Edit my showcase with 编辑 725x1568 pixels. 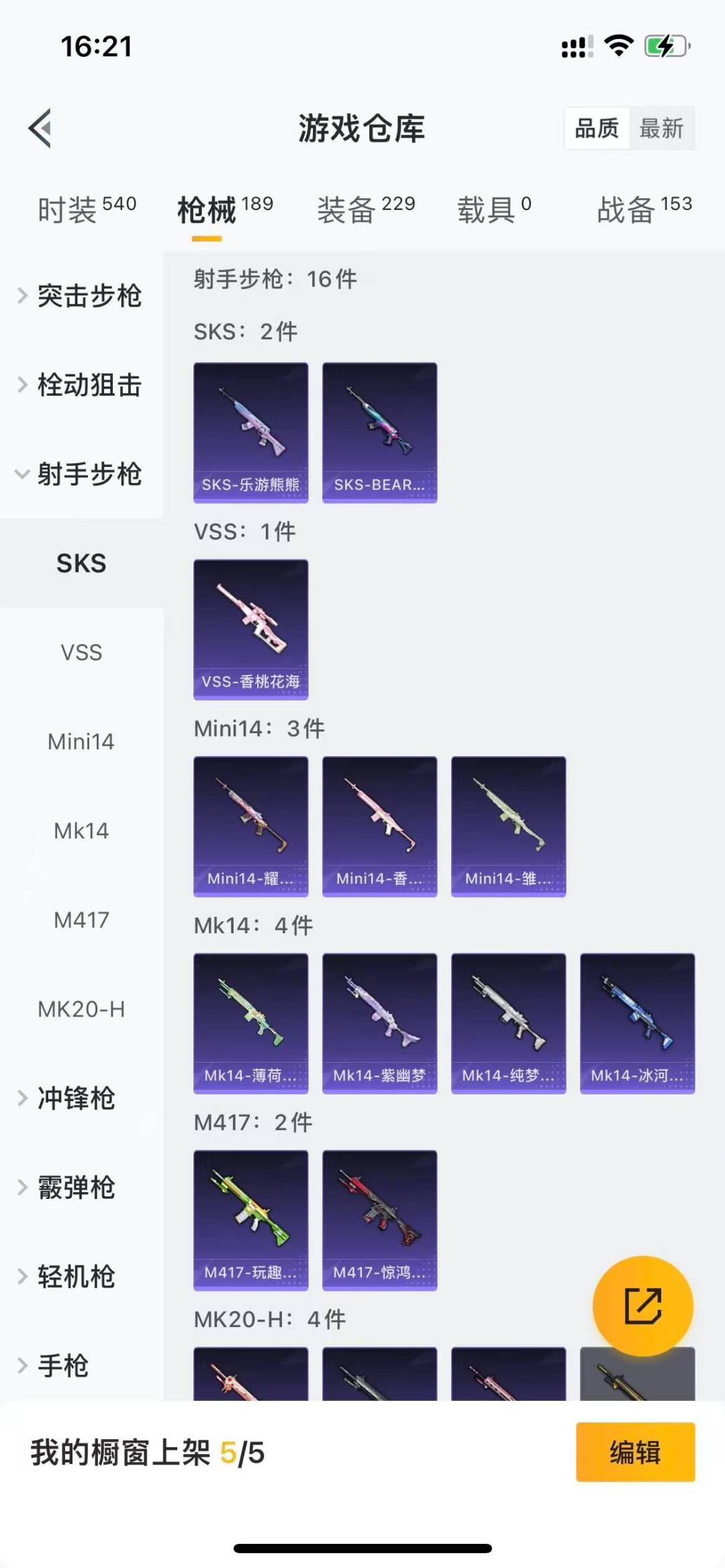coord(635,1452)
